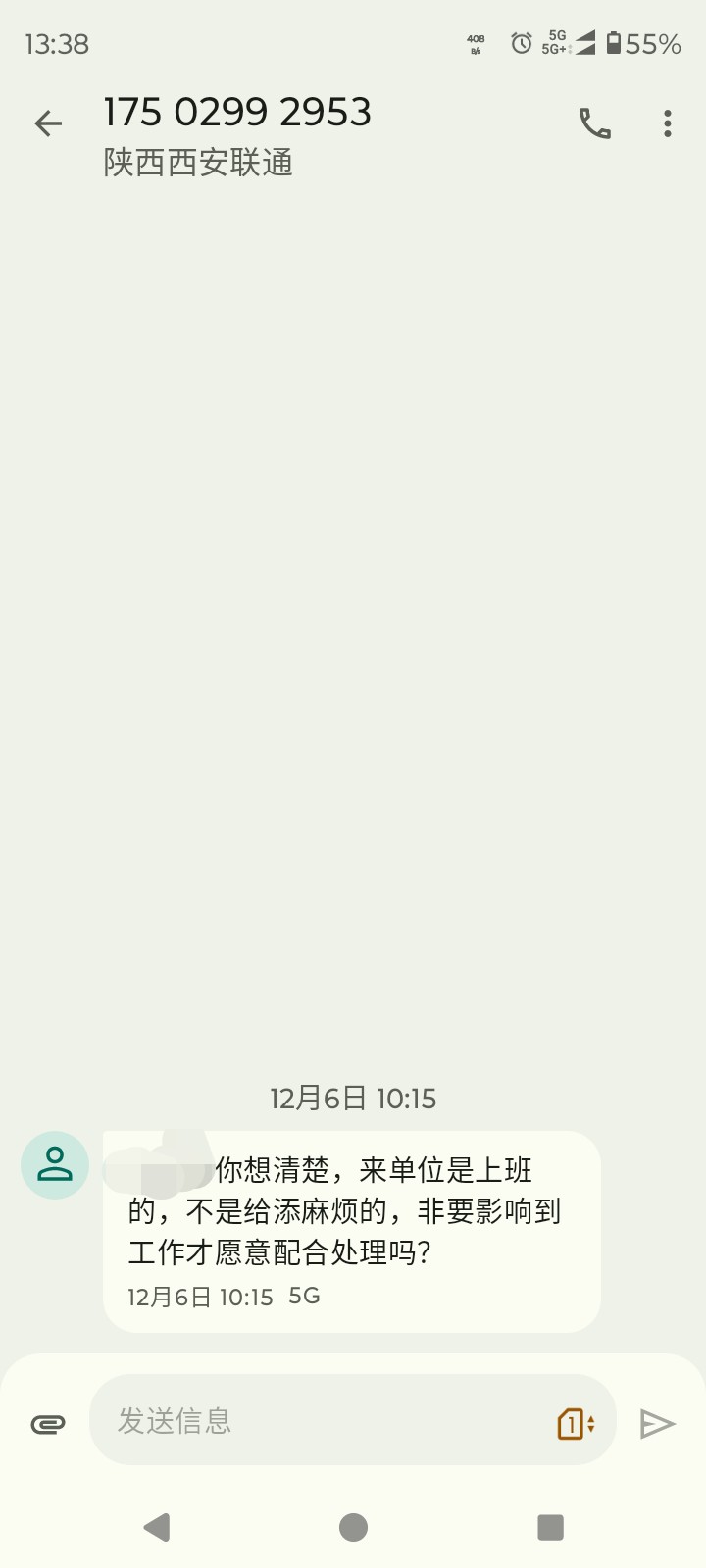Send the message with arrow icon
The height and width of the screenshot is (1568, 706).
tap(657, 1423)
